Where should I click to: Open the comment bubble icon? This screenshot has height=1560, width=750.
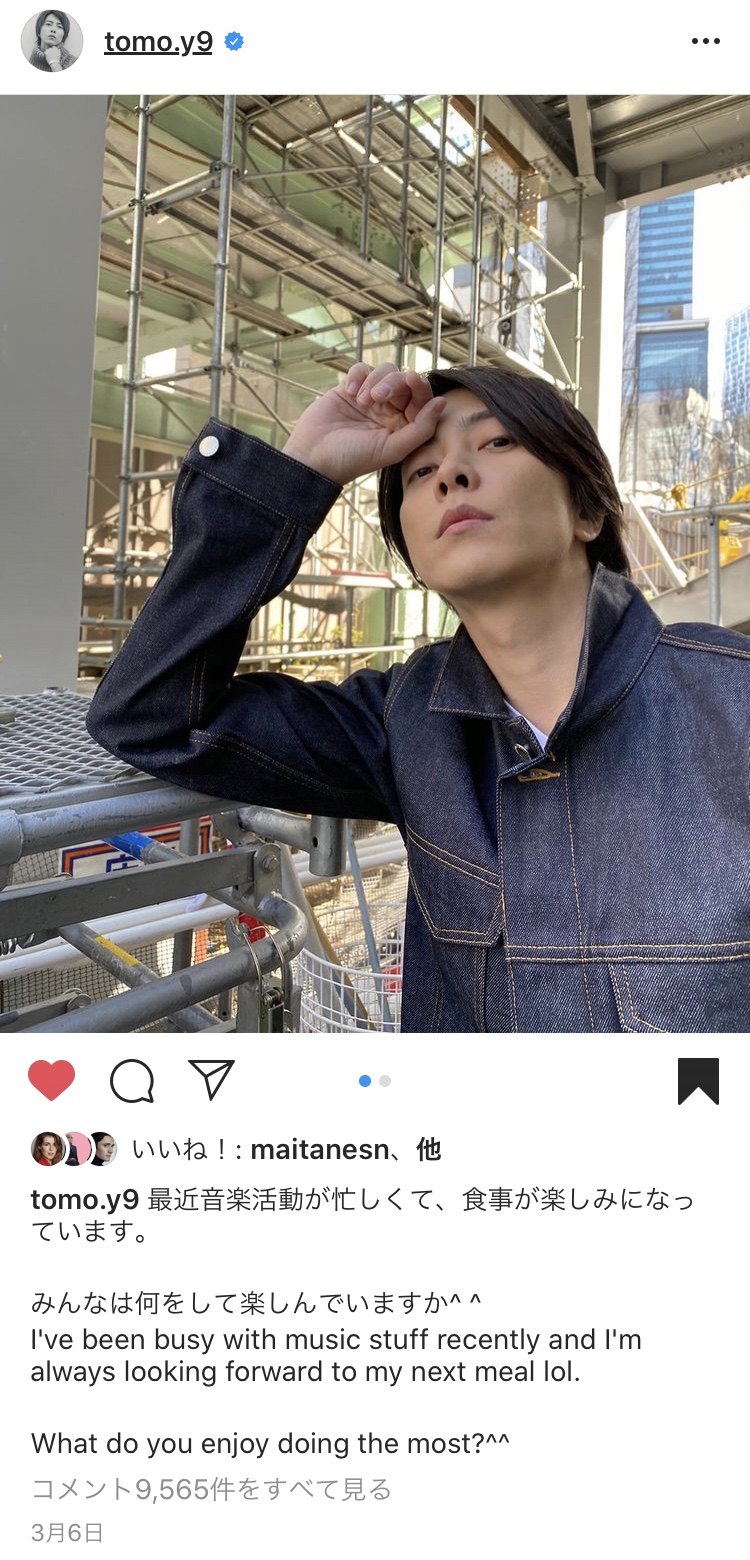click(132, 1081)
